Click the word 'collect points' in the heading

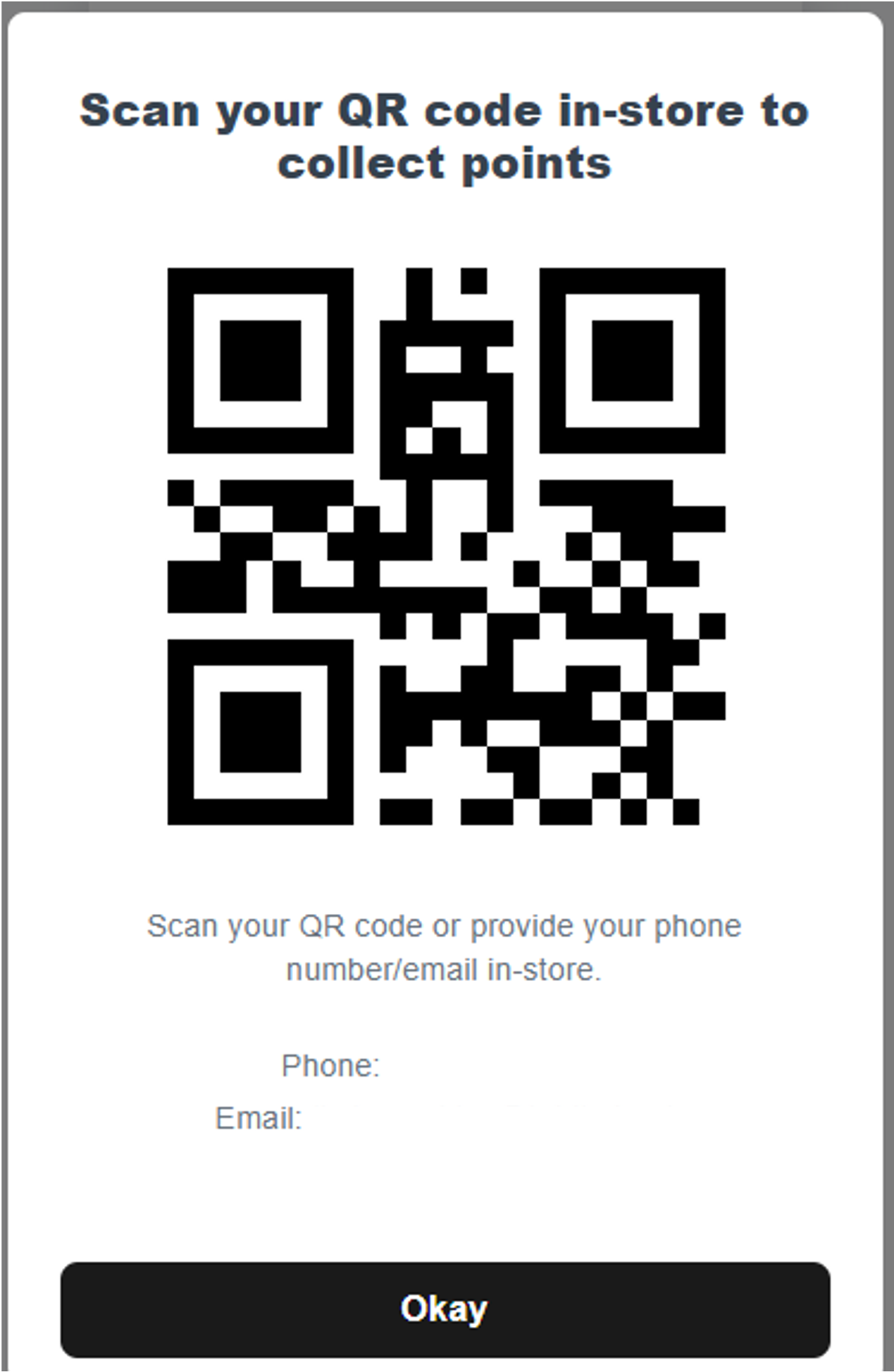point(445,162)
